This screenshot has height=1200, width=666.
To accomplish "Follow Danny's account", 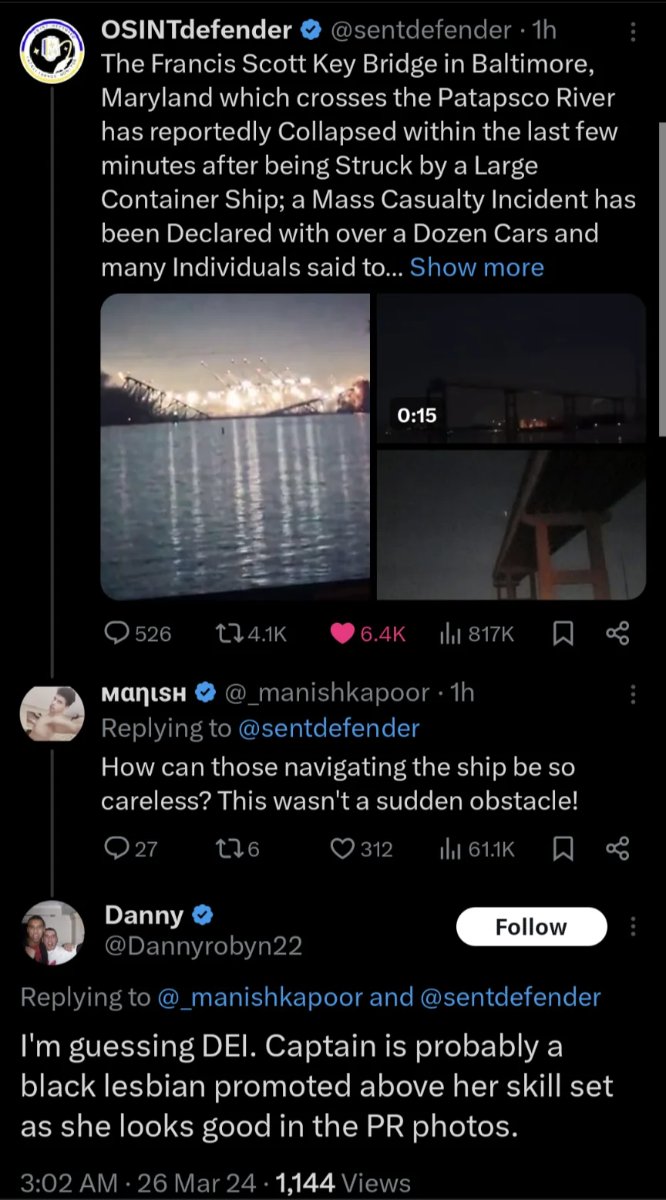I will pos(531,927).
